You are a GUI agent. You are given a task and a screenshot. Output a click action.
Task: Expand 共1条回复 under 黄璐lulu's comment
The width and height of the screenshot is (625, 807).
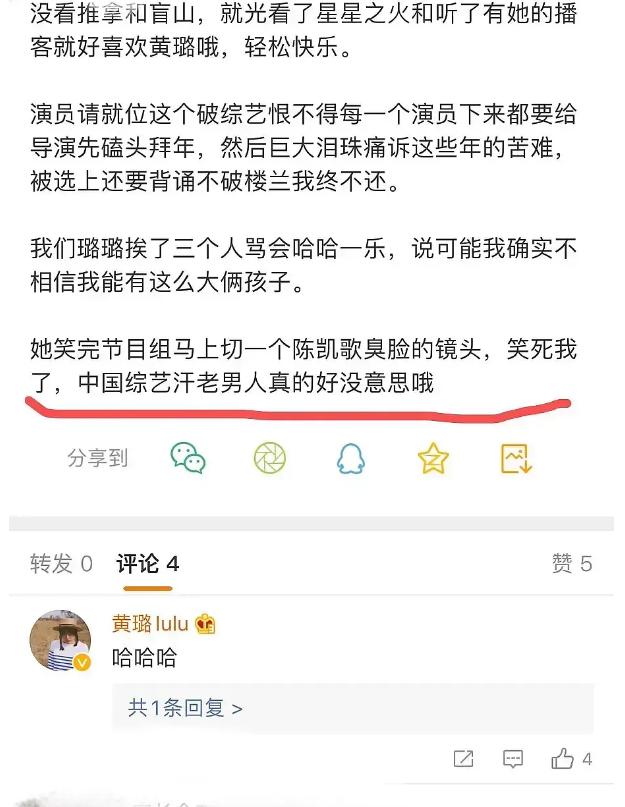[x=186, y=708]
